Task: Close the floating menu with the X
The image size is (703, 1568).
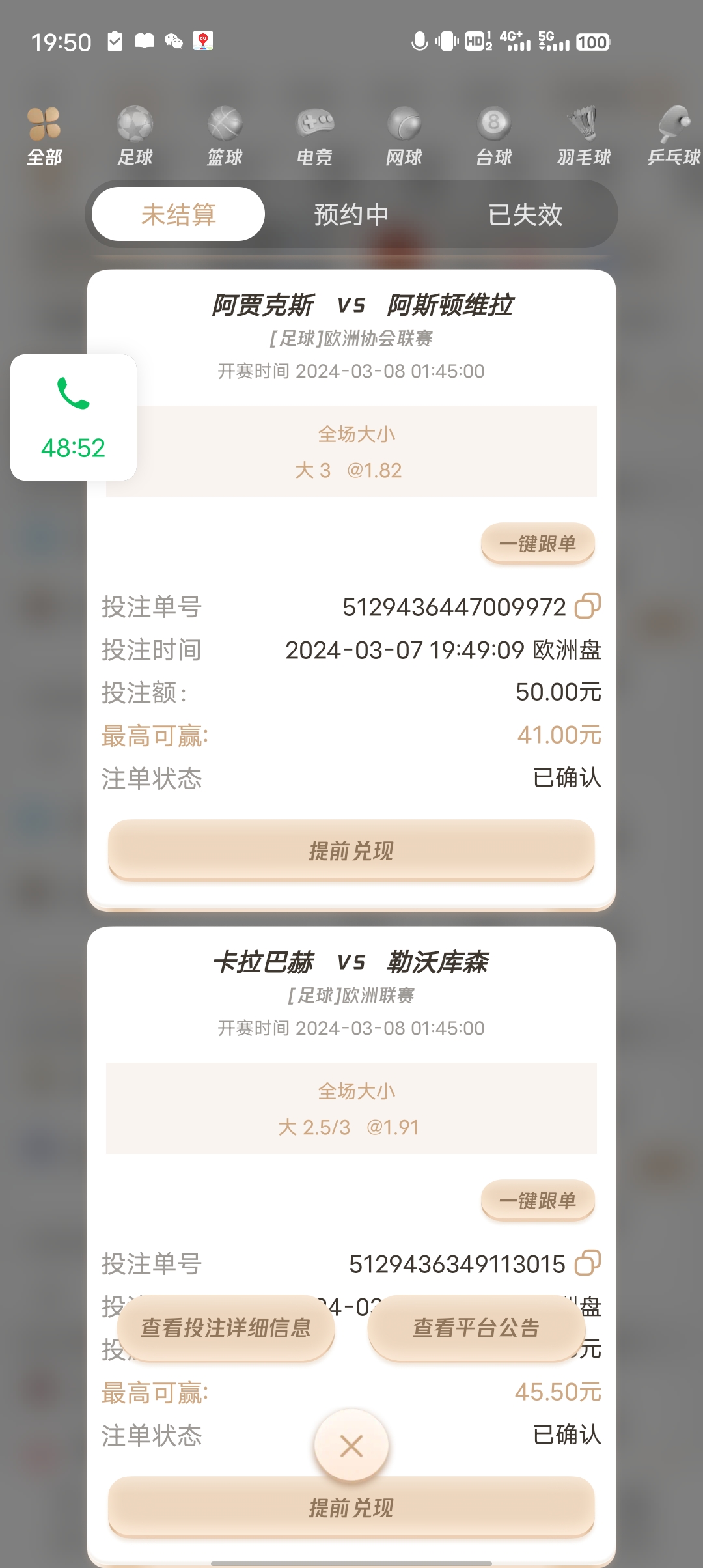Action: pos(351,1446)
